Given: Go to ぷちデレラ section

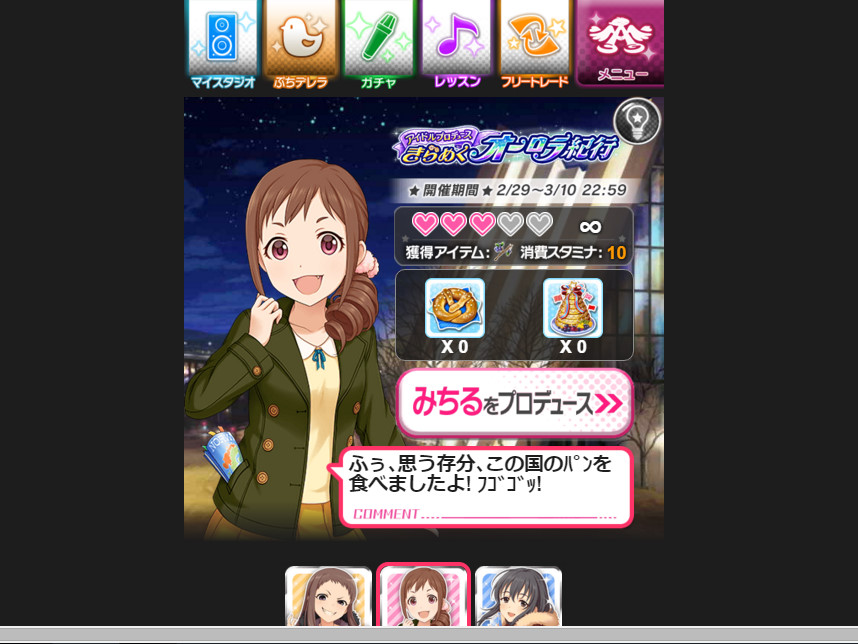Looking at the screenshot, I should pos(301,45).
